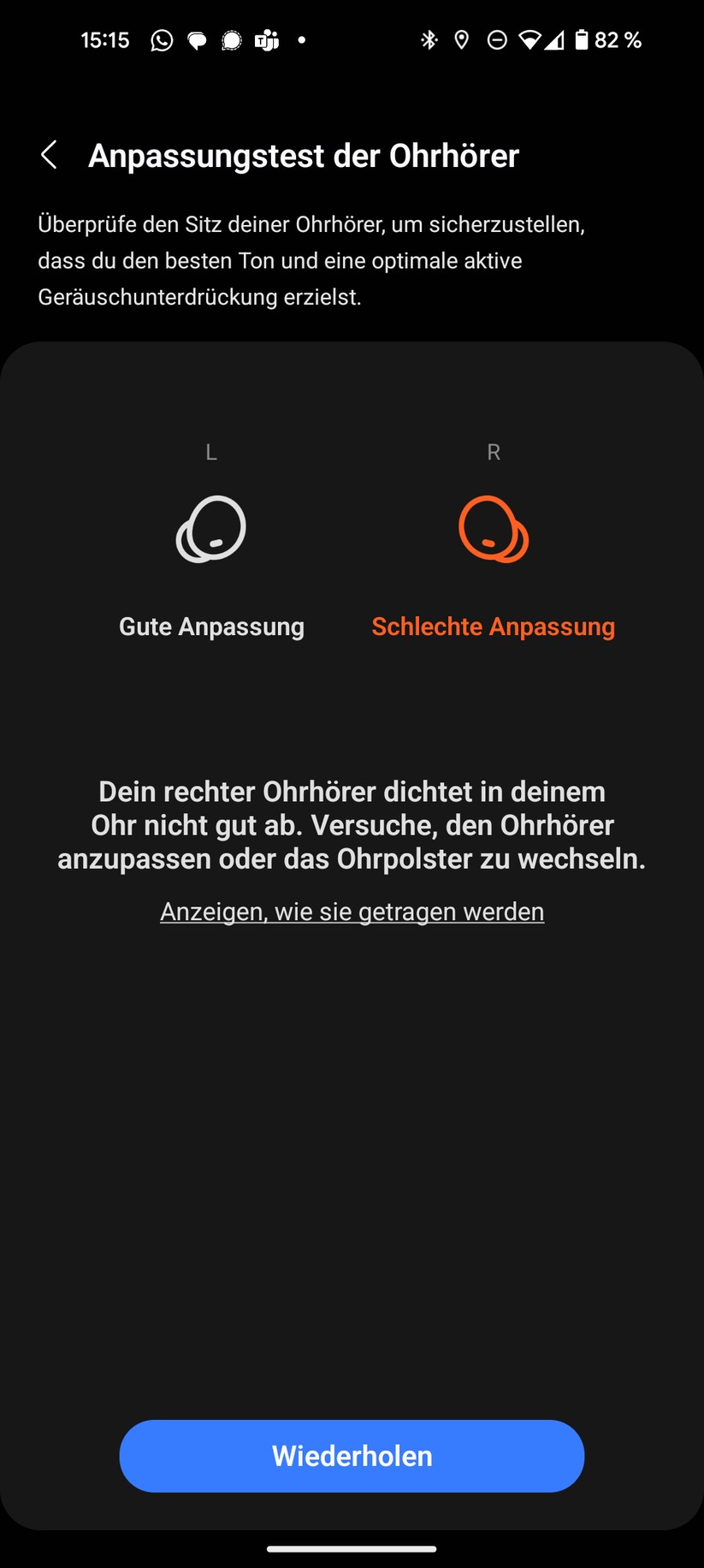
Task: Open the 'Anzeigen, wie sie getragen werden' link
Action: (x=352, y=912)
